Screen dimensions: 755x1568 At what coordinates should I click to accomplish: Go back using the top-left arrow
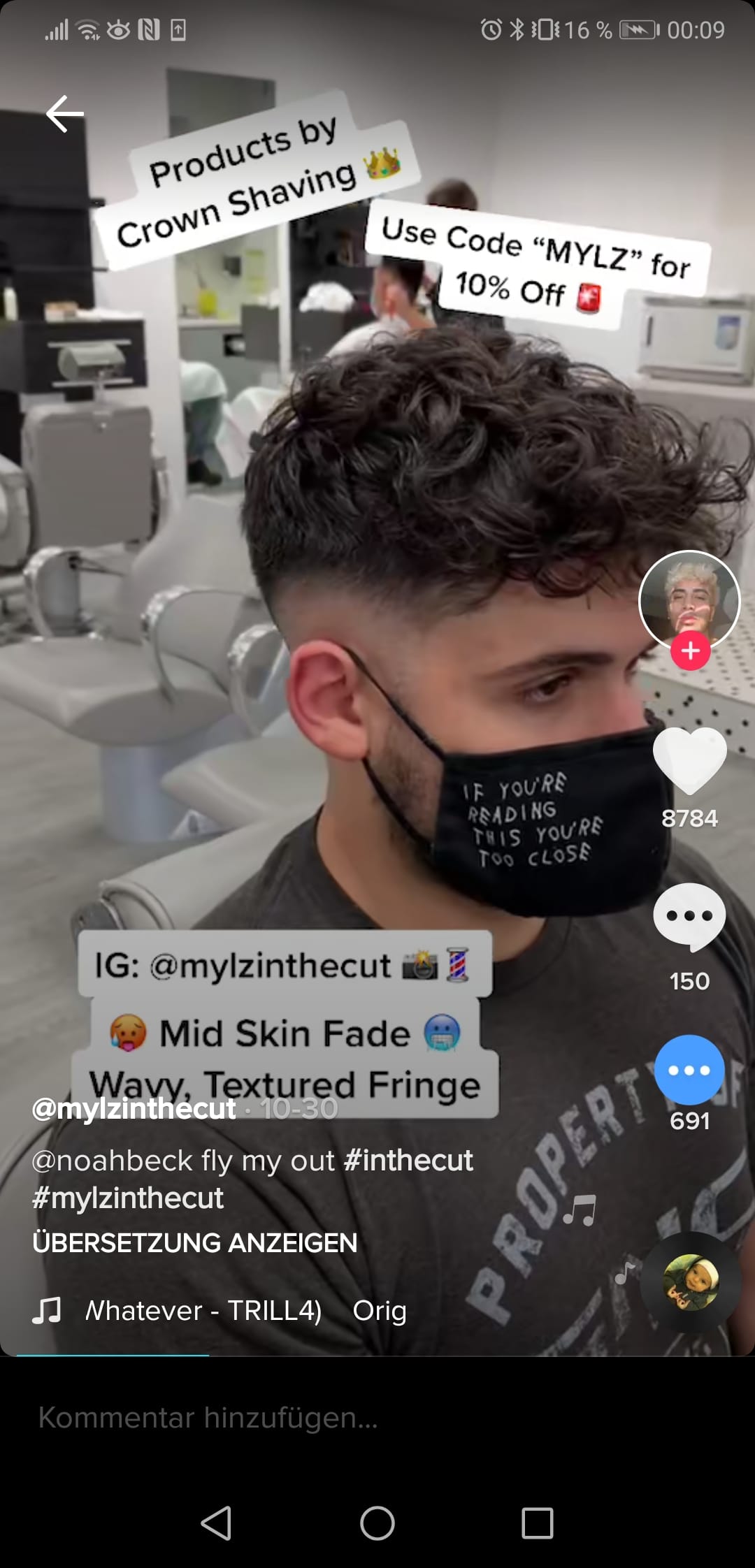pos(64,114)
